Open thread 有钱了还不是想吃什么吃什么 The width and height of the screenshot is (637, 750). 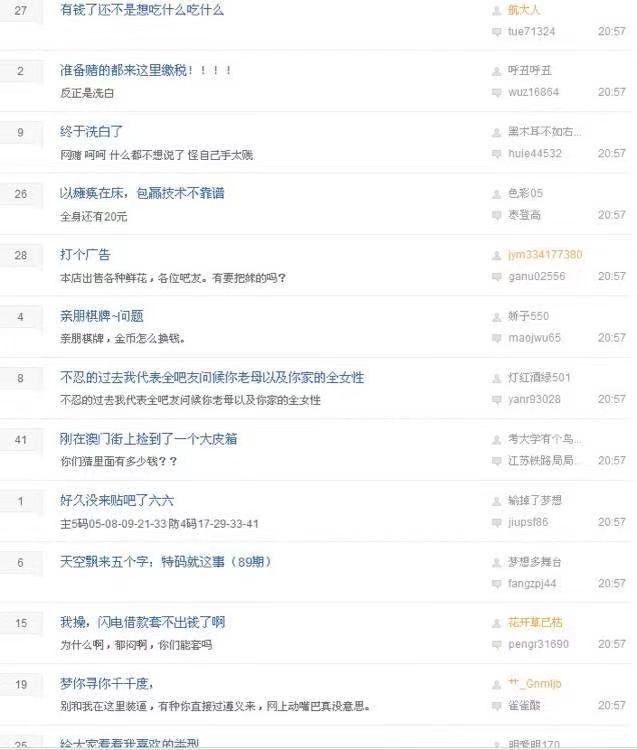coord(142,10)
